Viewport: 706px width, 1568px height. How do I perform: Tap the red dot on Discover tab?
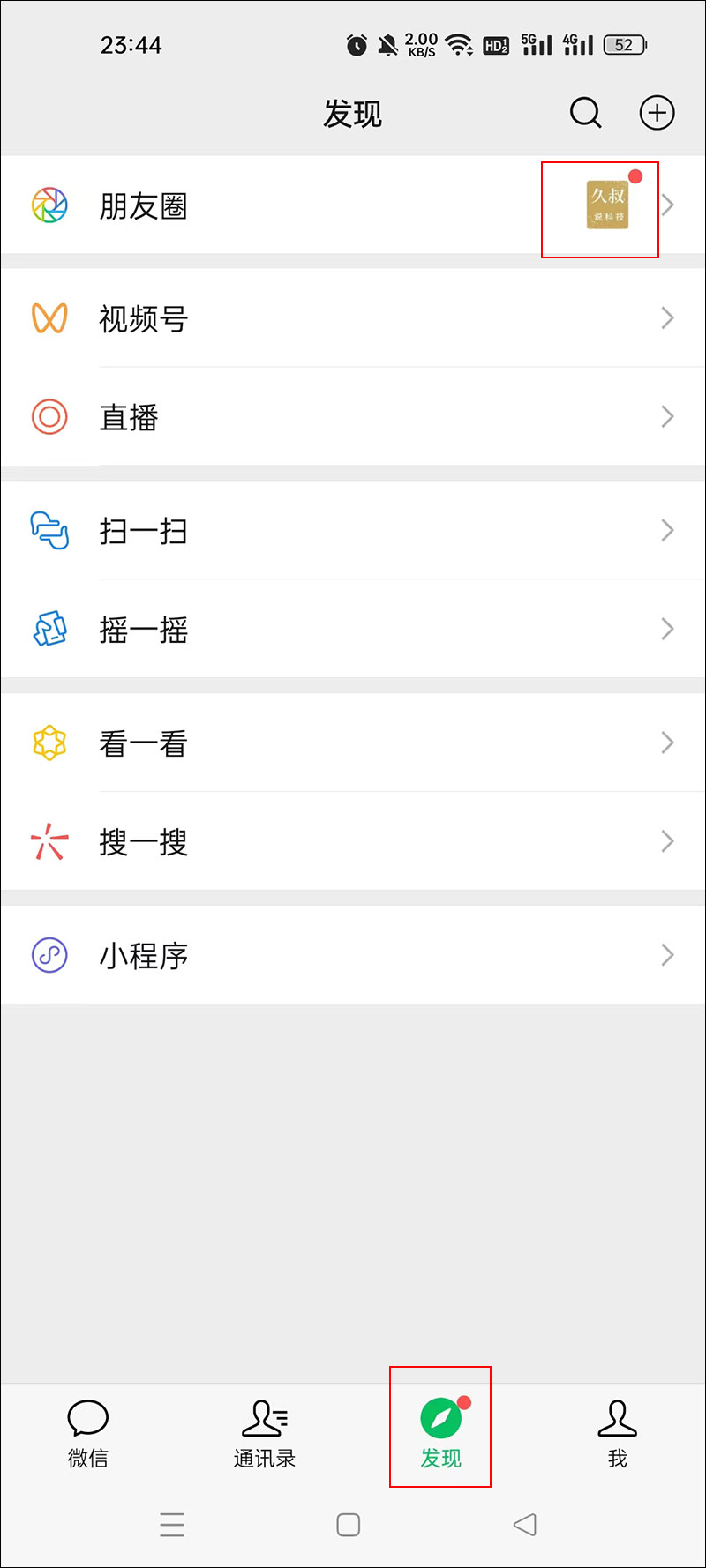tap(465, 1401)
